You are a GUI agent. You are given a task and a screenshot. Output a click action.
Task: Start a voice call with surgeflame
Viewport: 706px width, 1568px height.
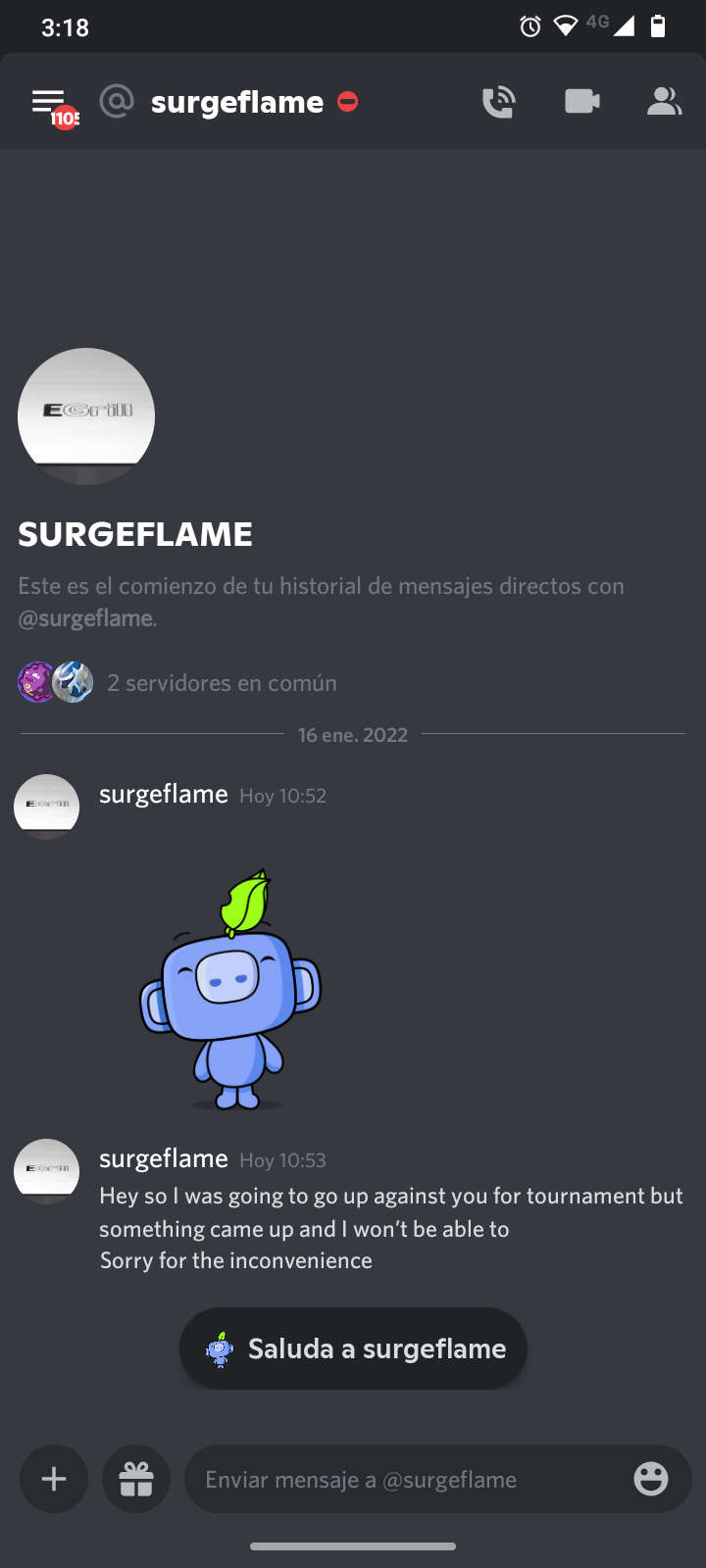498,101
